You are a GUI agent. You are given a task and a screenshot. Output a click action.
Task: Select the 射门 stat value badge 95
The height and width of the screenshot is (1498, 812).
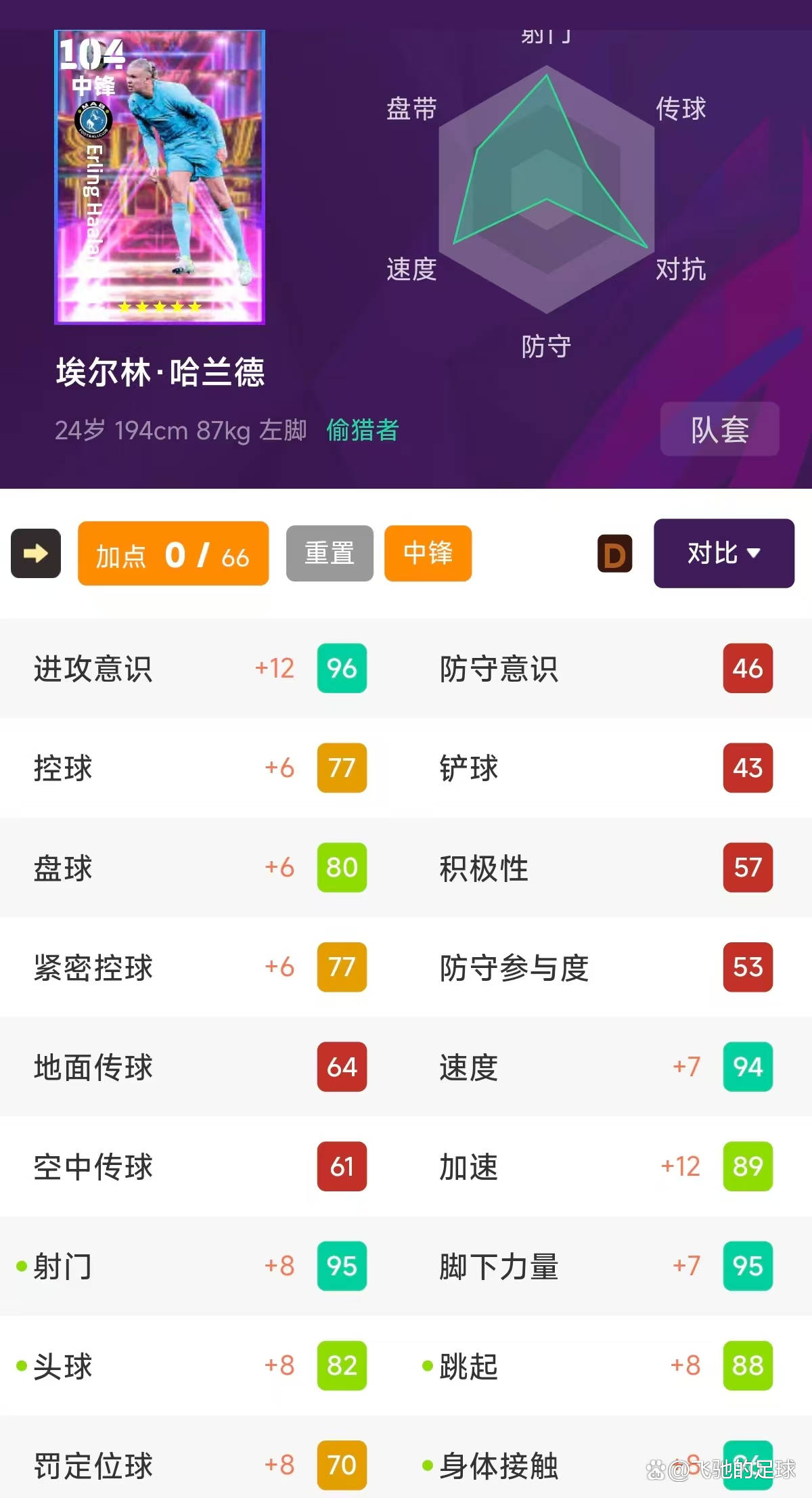point(342,1266)
